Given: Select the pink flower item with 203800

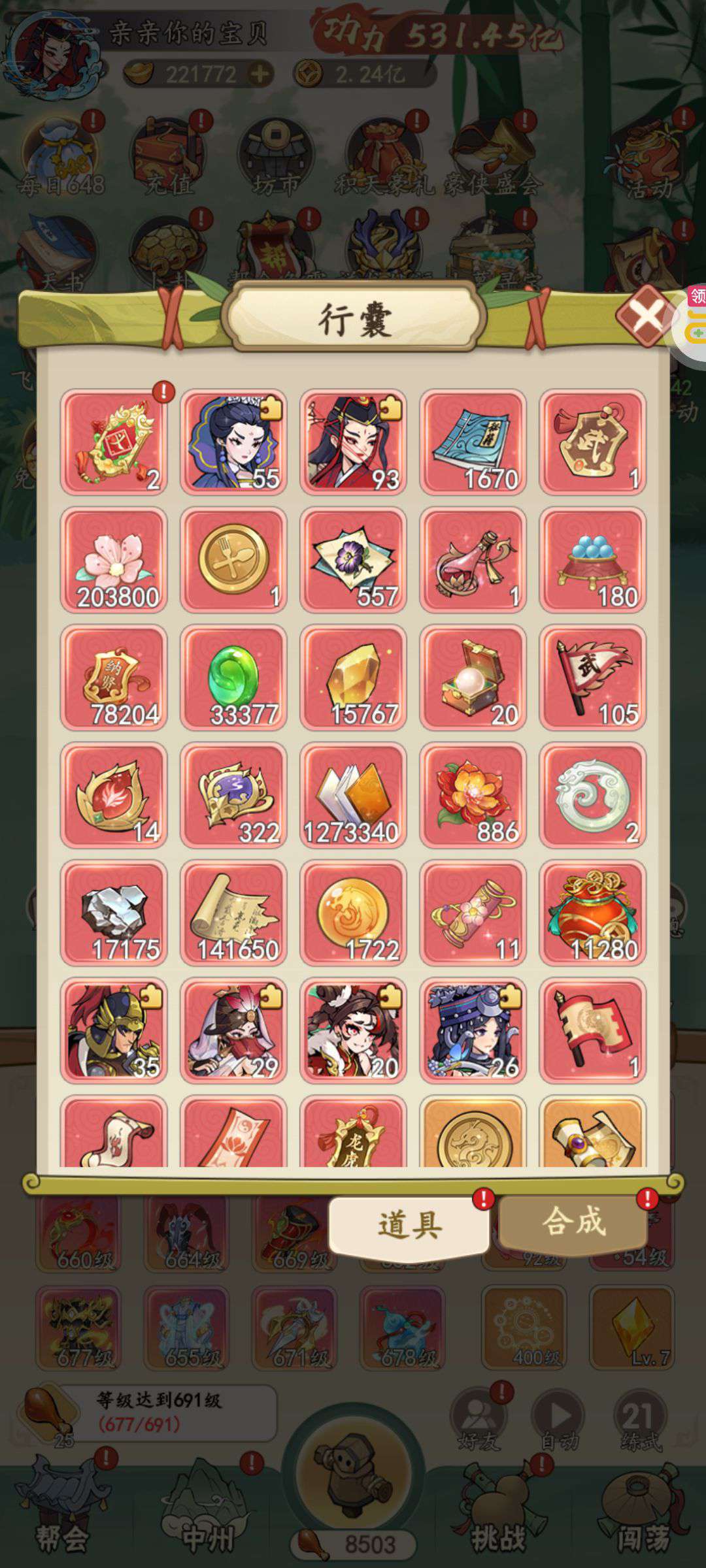Looking at the screenshot, I should (x=114, y=560).
